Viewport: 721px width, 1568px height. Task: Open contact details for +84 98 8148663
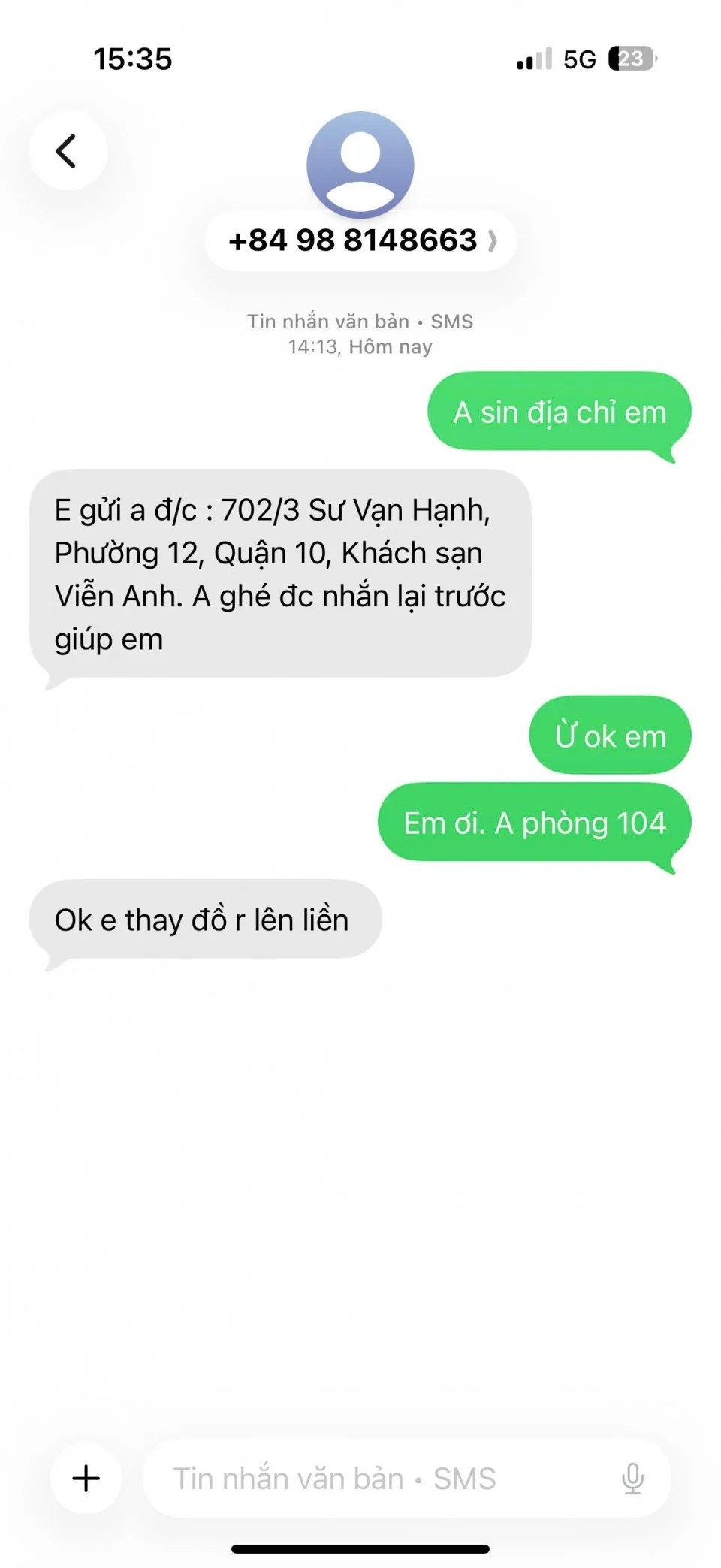click(360, 241)
